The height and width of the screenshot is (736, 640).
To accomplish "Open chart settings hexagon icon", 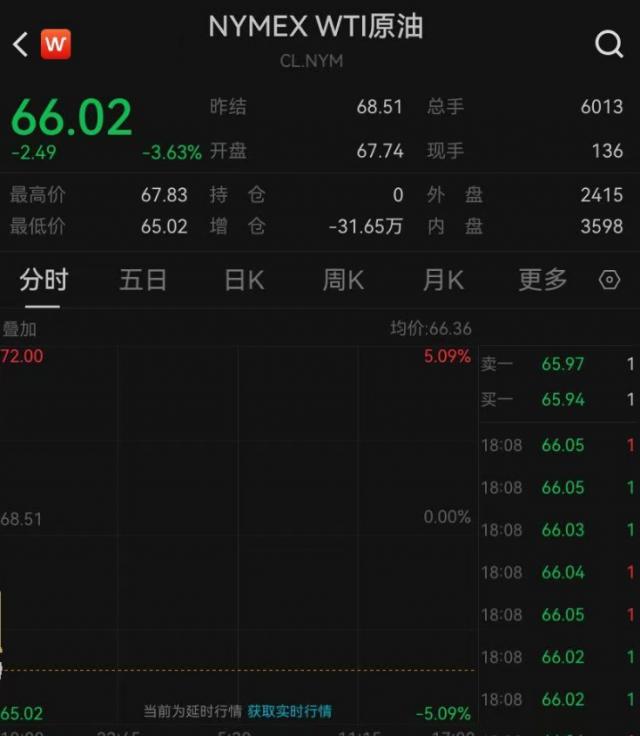I will click(609, 280).
